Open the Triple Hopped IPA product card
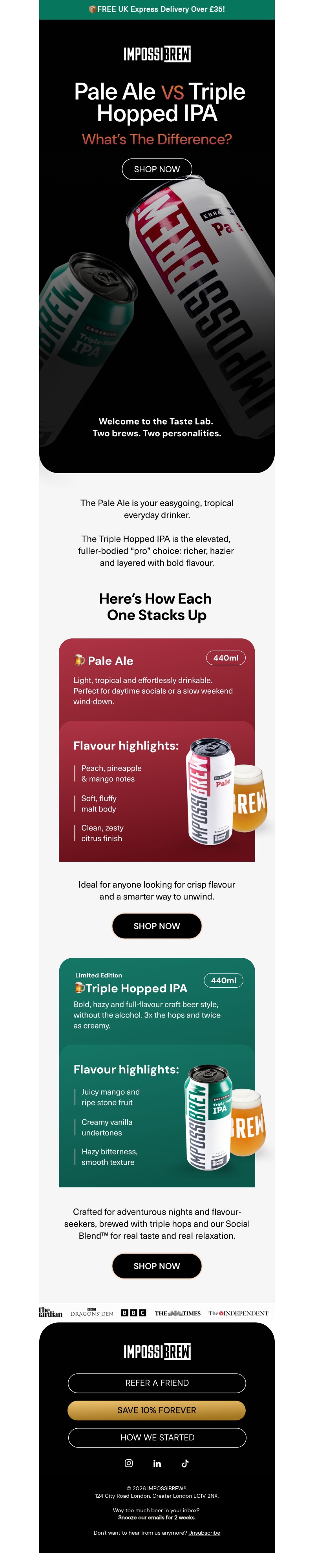This screenshot has height=1568, width=314. coord(156,1072)
